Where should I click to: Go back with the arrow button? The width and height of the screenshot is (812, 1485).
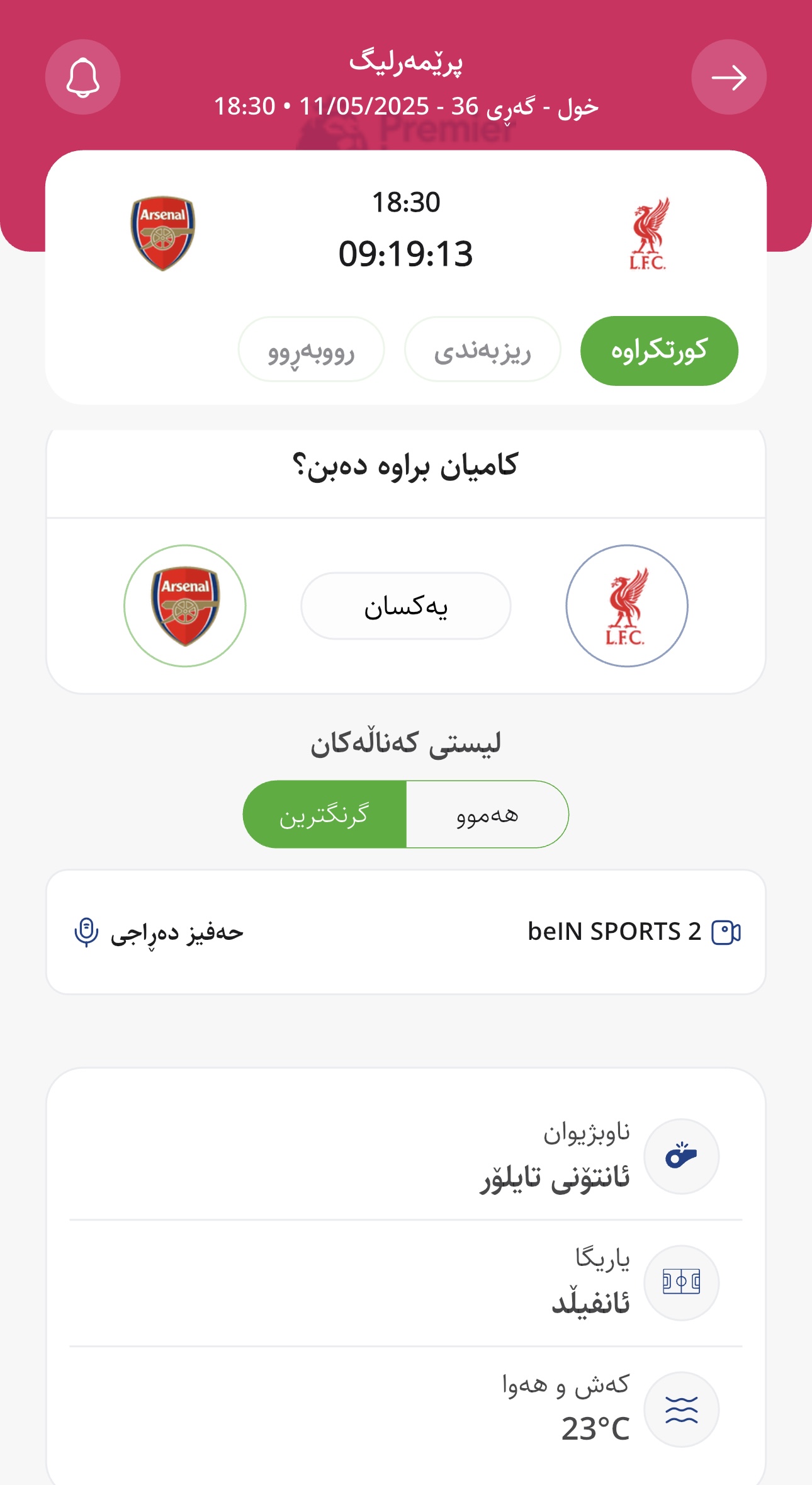pyautogui.click(x=729, y=77)
